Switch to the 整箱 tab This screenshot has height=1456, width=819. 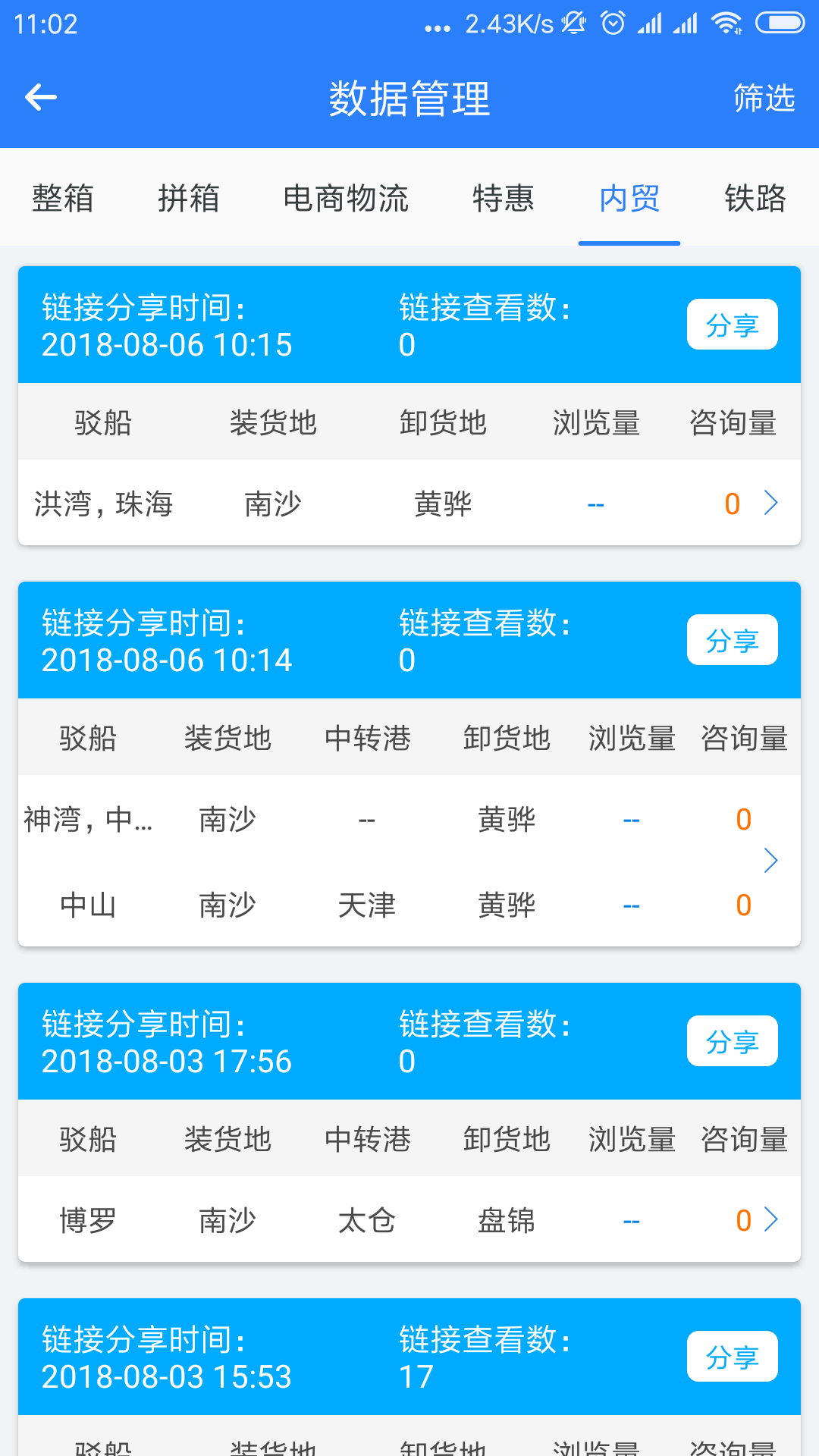pyautogui.click(x=64, y=199)
